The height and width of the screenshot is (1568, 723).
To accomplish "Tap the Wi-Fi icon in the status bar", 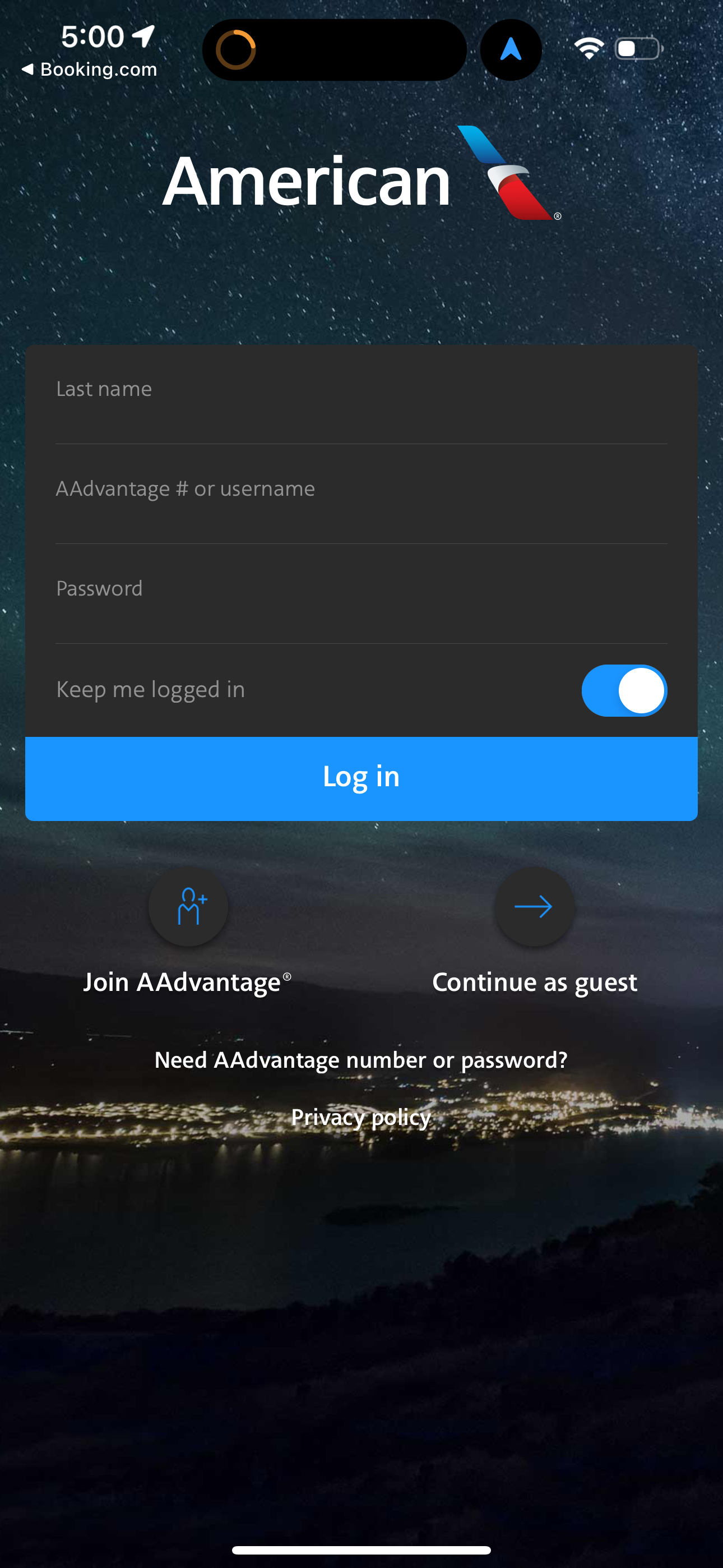I will point(588,48).
